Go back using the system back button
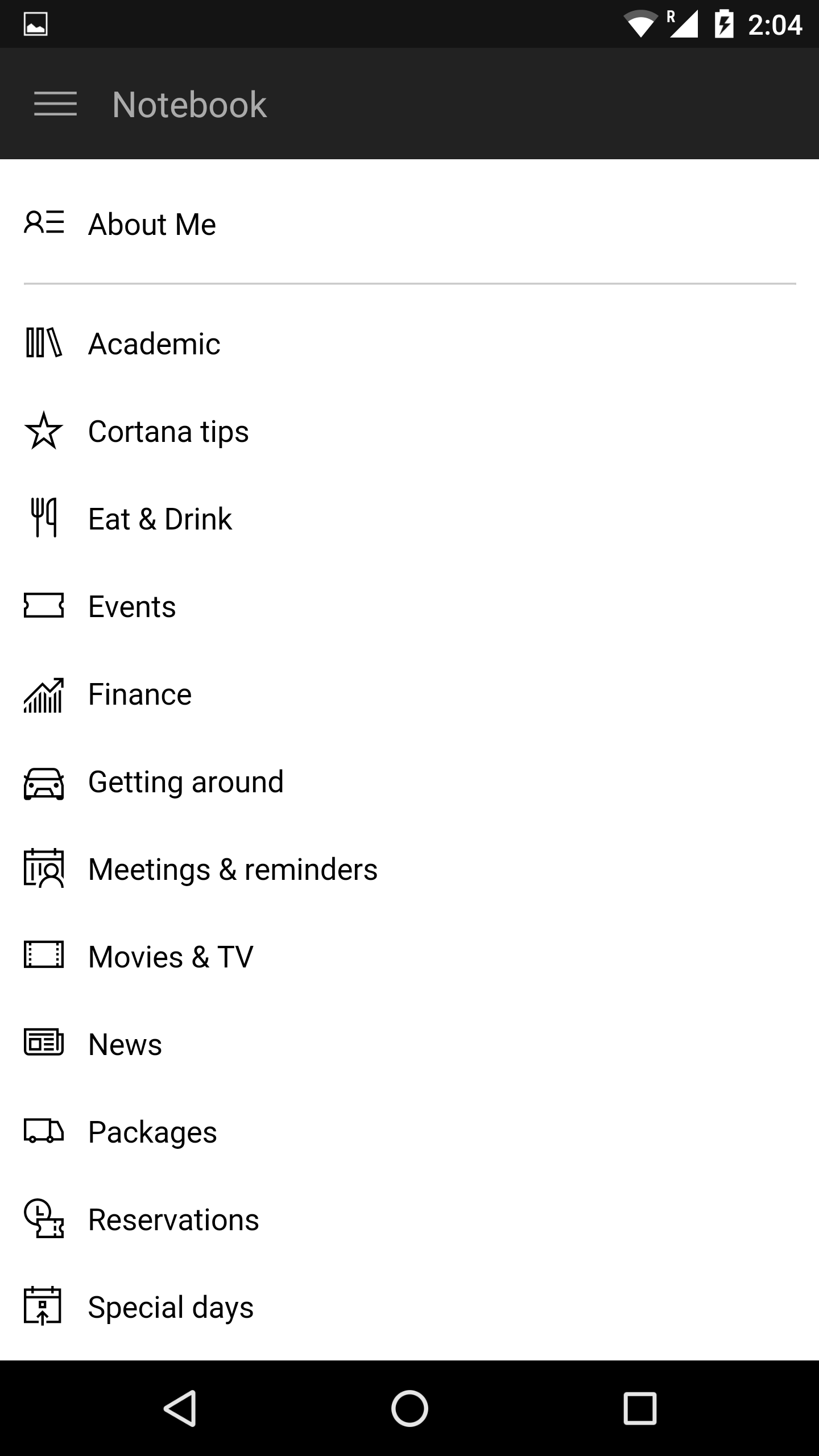Screen dimensions: 819x1456 click(x=180, y=1408)
